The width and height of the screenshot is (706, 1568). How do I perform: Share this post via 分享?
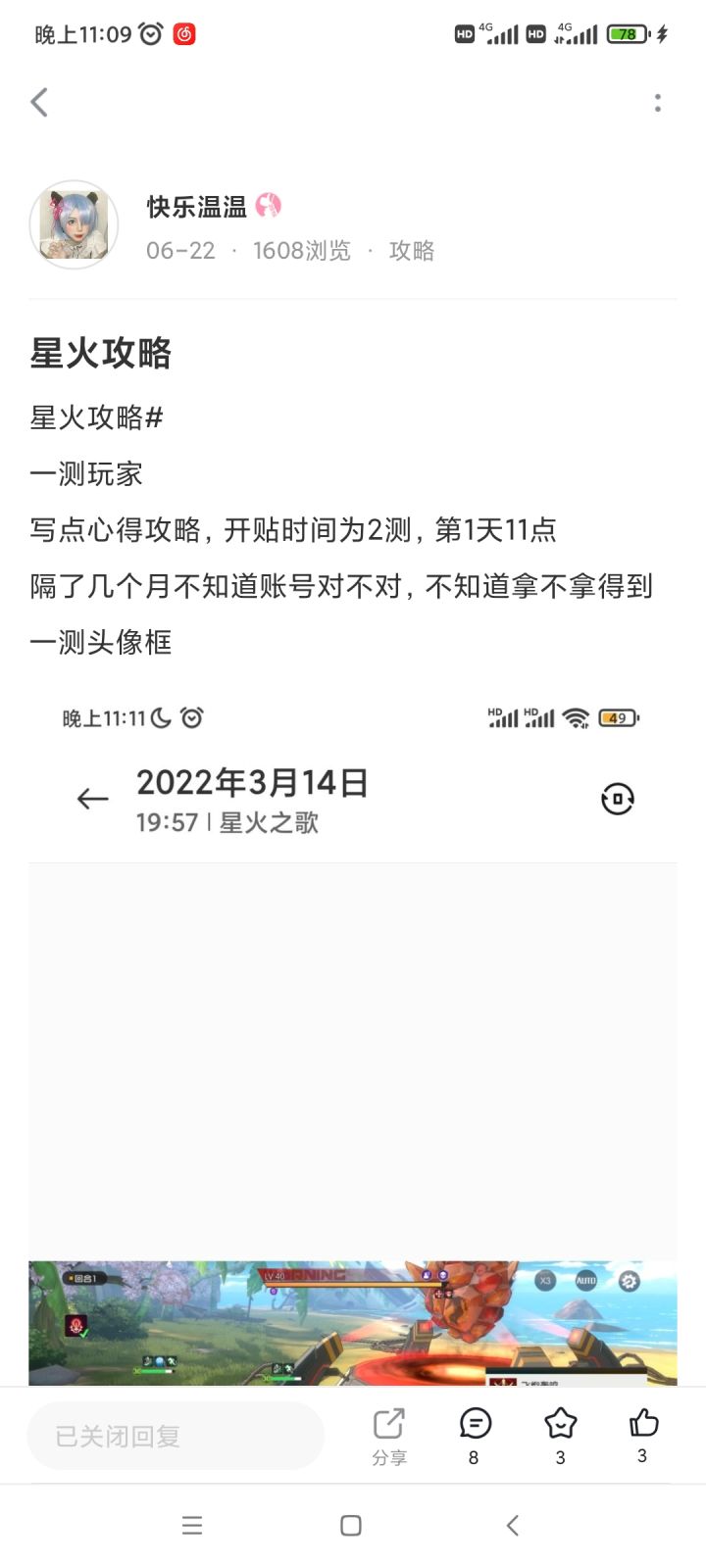[389, 1437]
